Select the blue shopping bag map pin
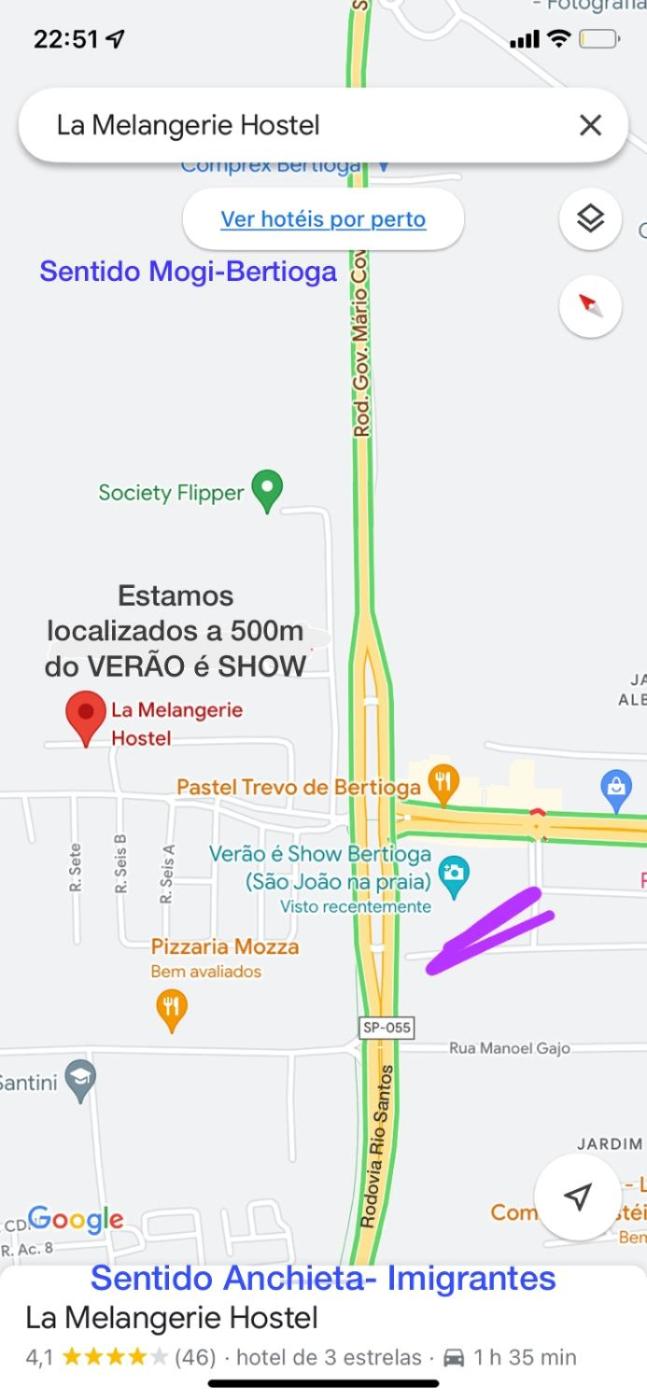Screen dimensions: 647x1400 (616, 788)
